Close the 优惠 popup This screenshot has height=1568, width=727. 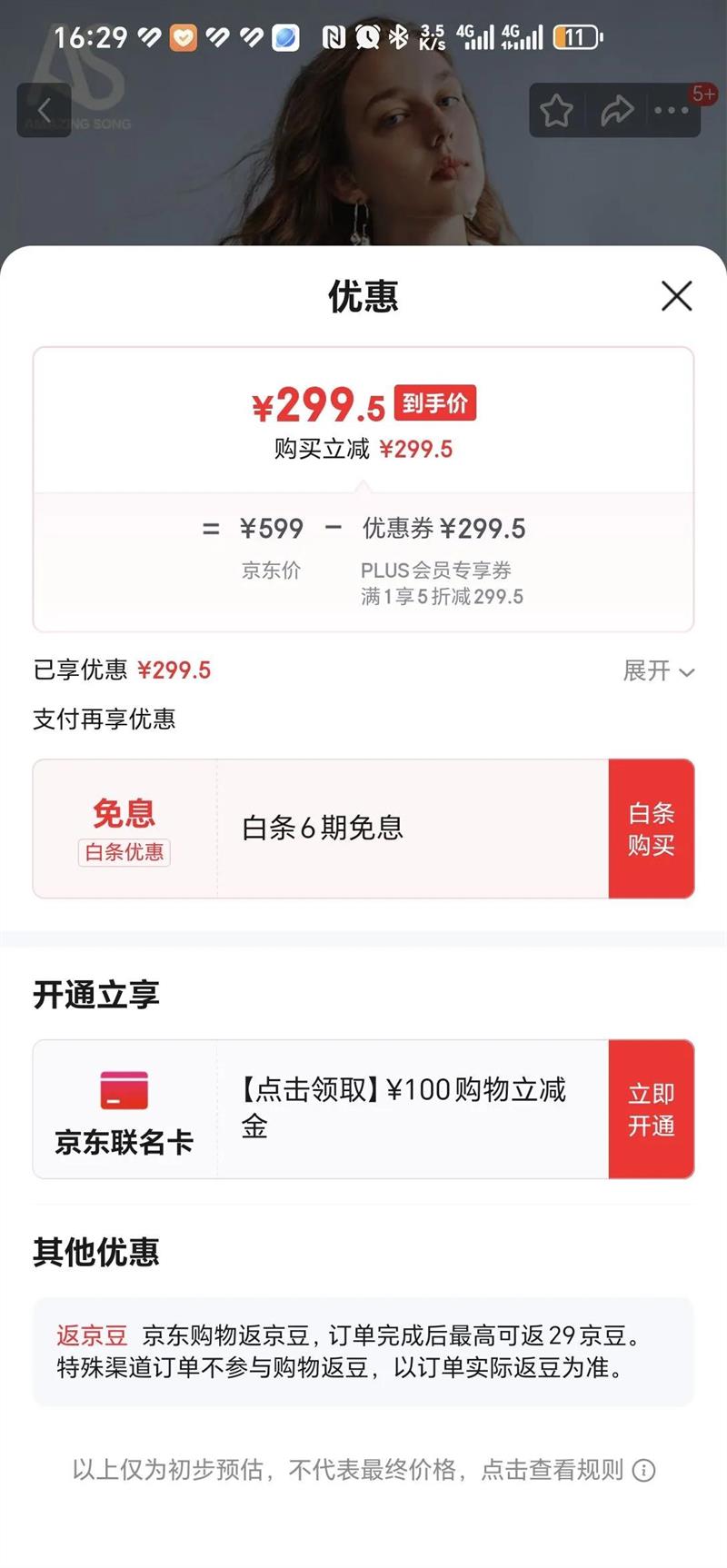point(676,296)
